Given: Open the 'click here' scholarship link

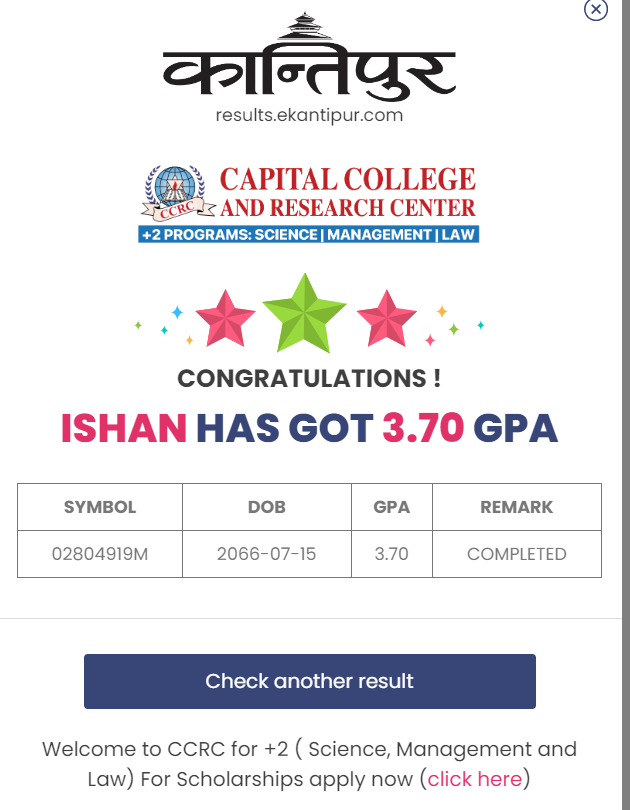Looking at the screenshot, I should tap(474, 779).
